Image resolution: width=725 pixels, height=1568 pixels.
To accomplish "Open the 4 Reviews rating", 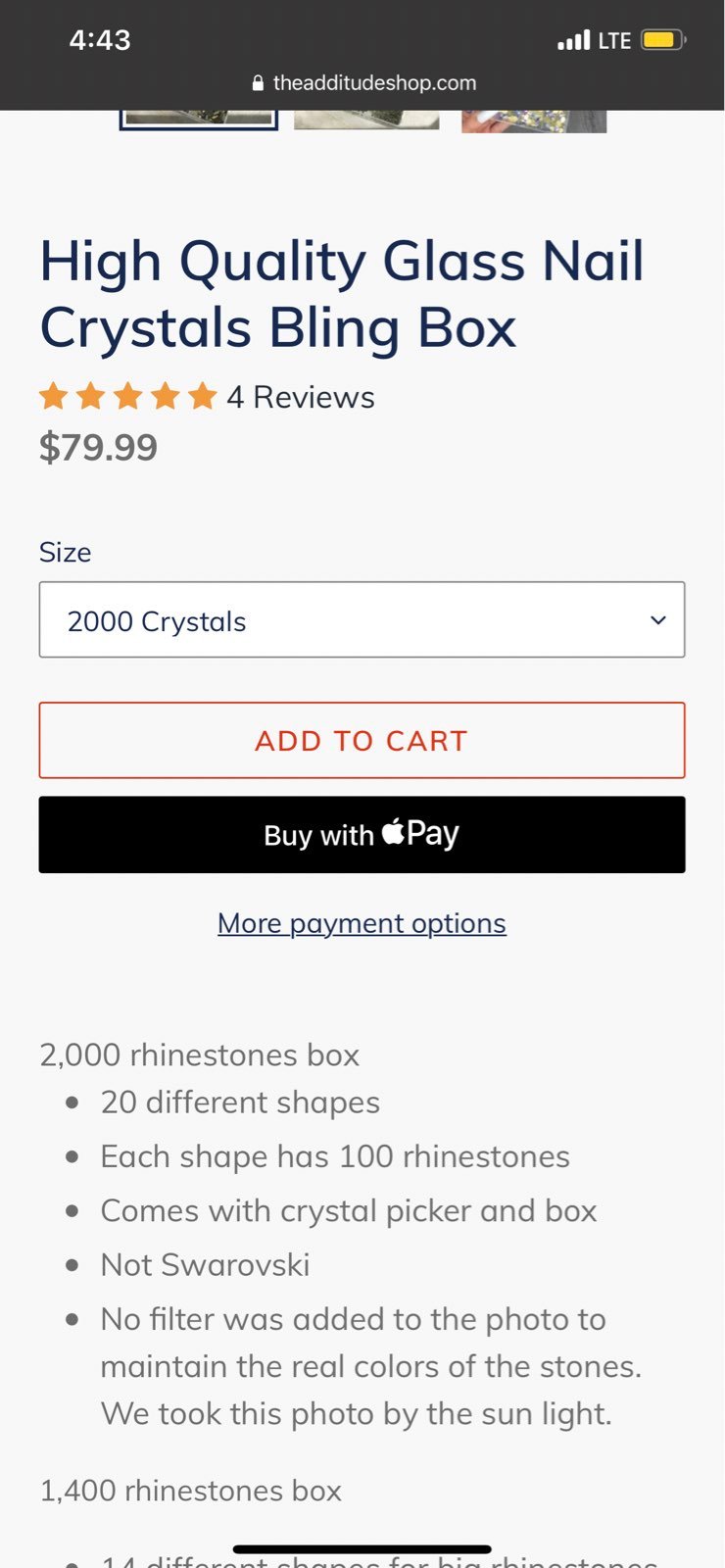I will pos(207,397).
